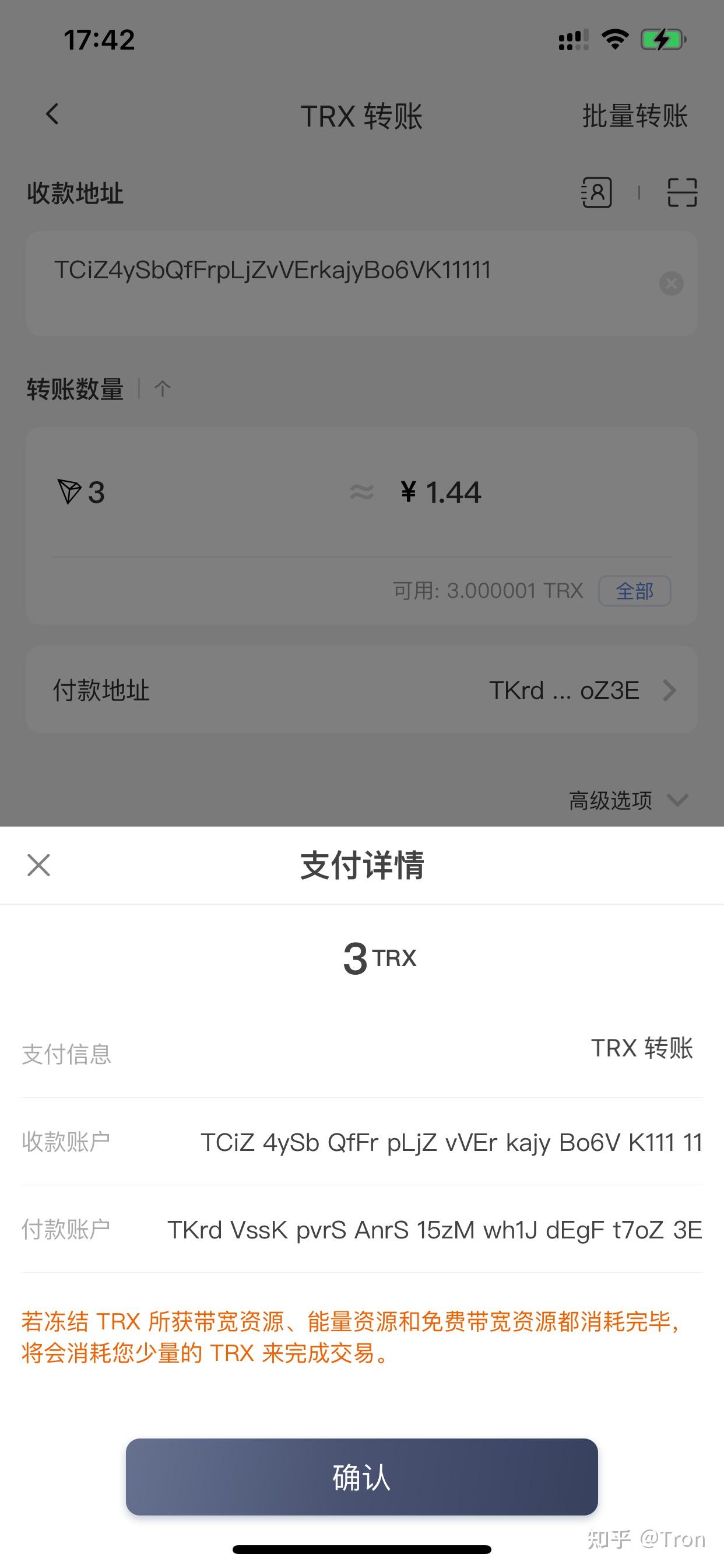
Task: Click the TRX token logo
Action: point(71,492)
